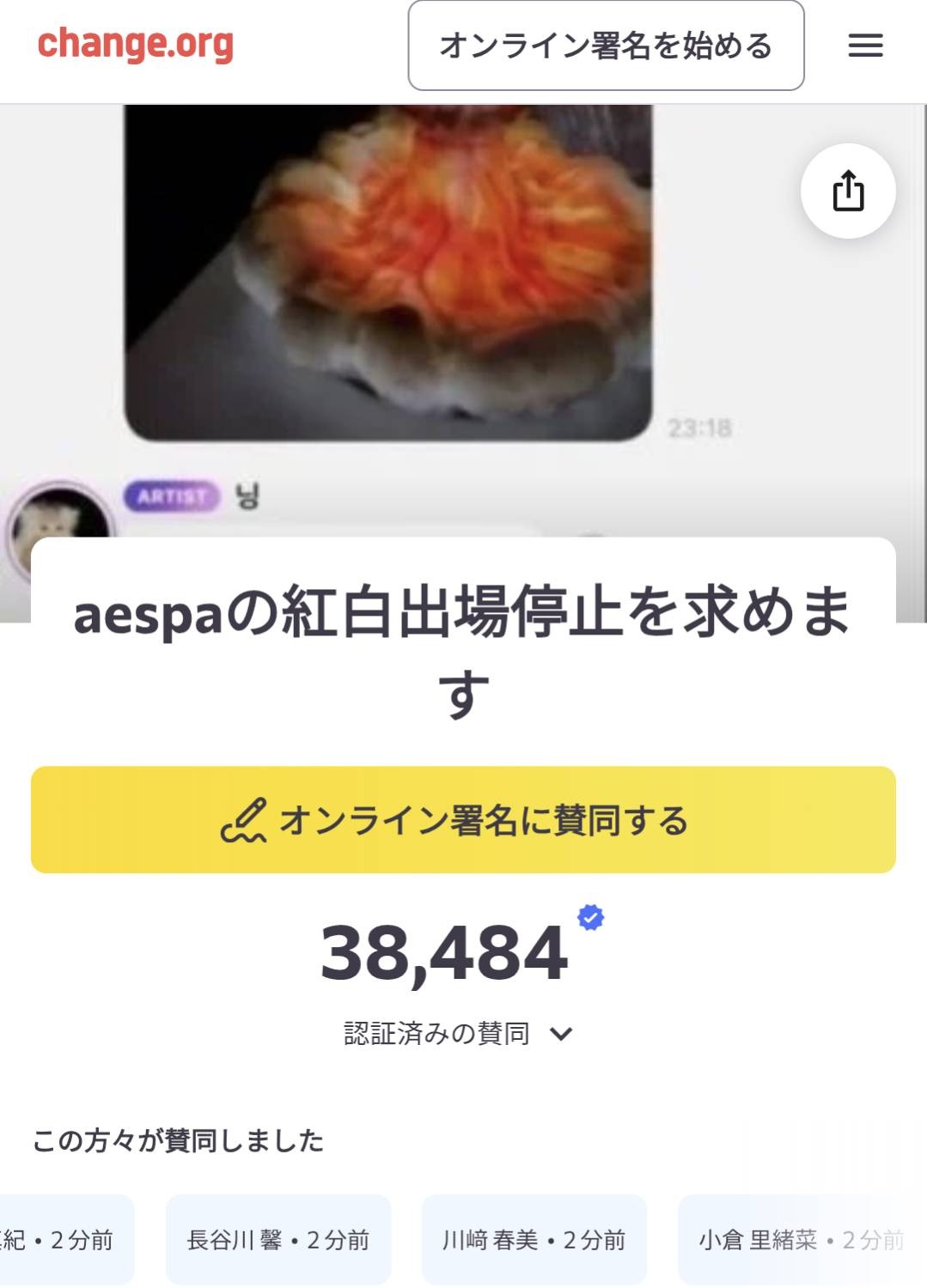Sign with オンライン署名に賛同する button
927x1288 pixels.
click(x=463, y=820)
